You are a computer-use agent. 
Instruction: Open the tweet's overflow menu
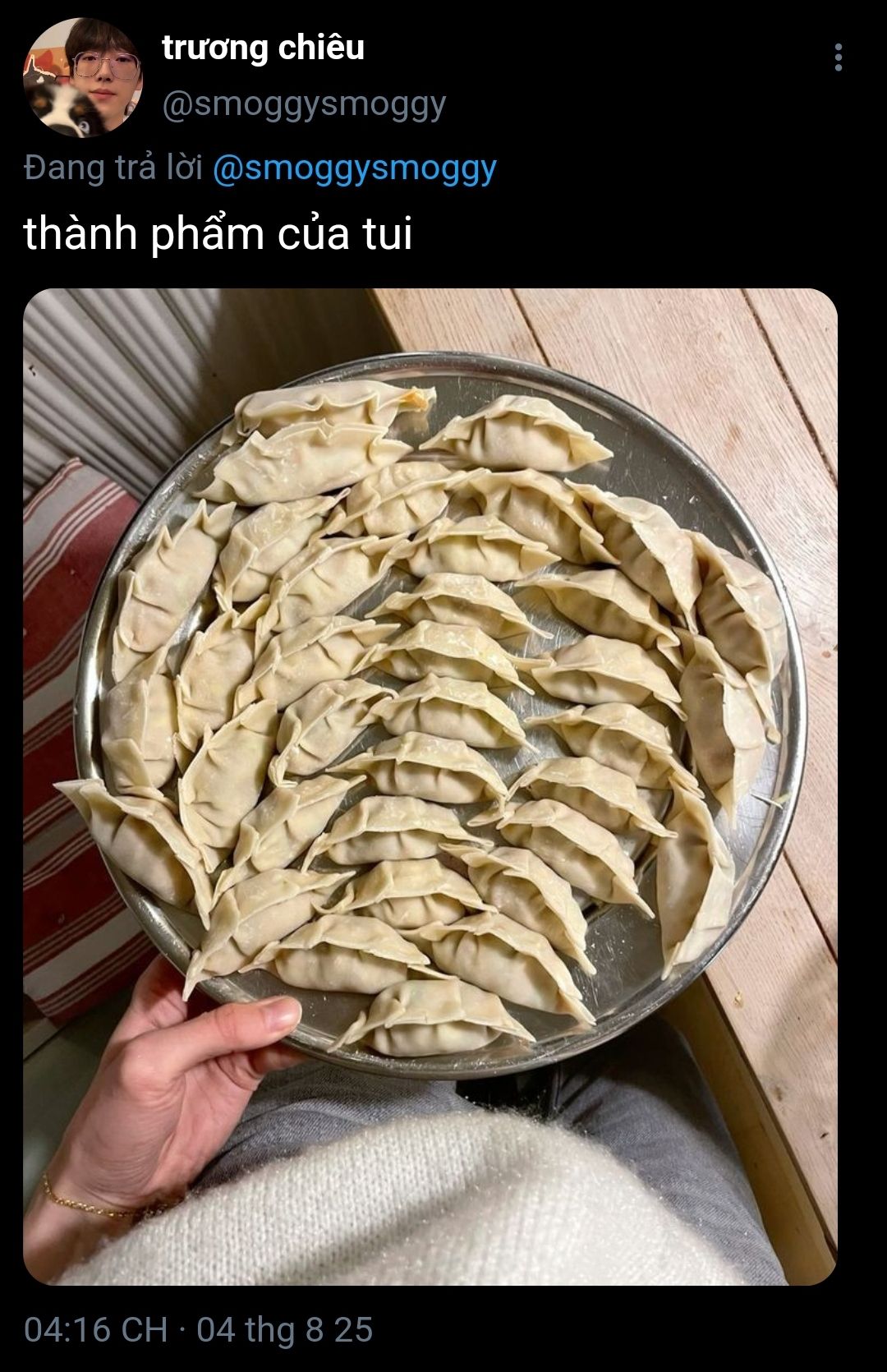tap(838, 58)
